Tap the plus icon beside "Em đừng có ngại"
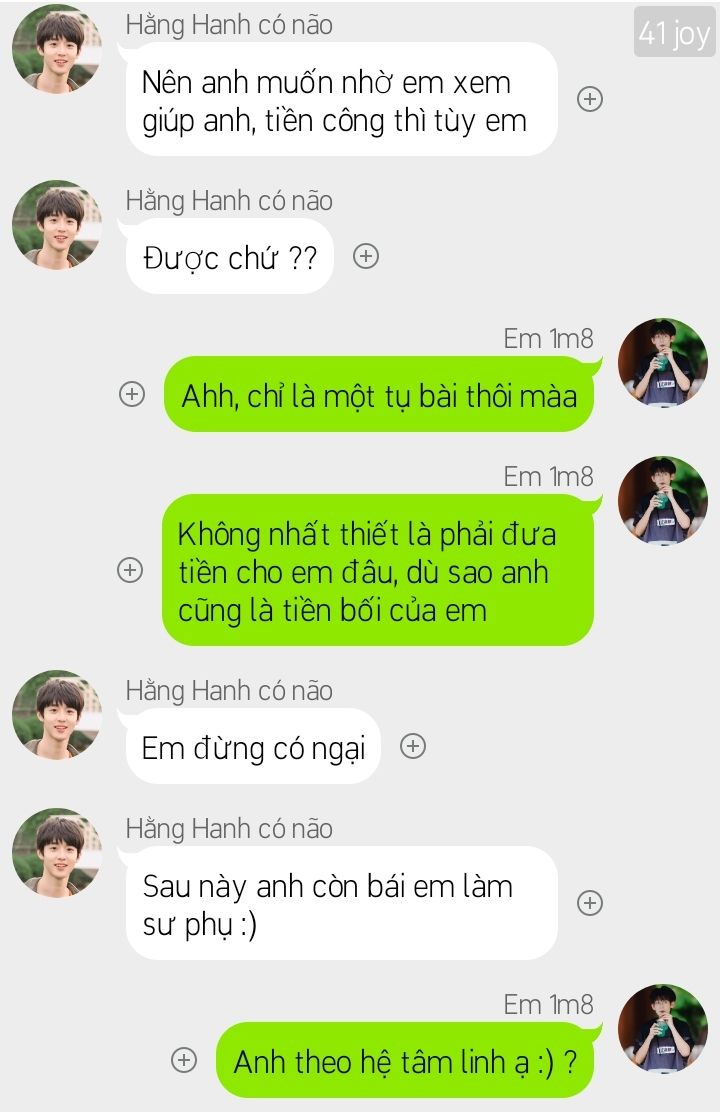Screen dimensions: 720x1112 pos(413,746)
